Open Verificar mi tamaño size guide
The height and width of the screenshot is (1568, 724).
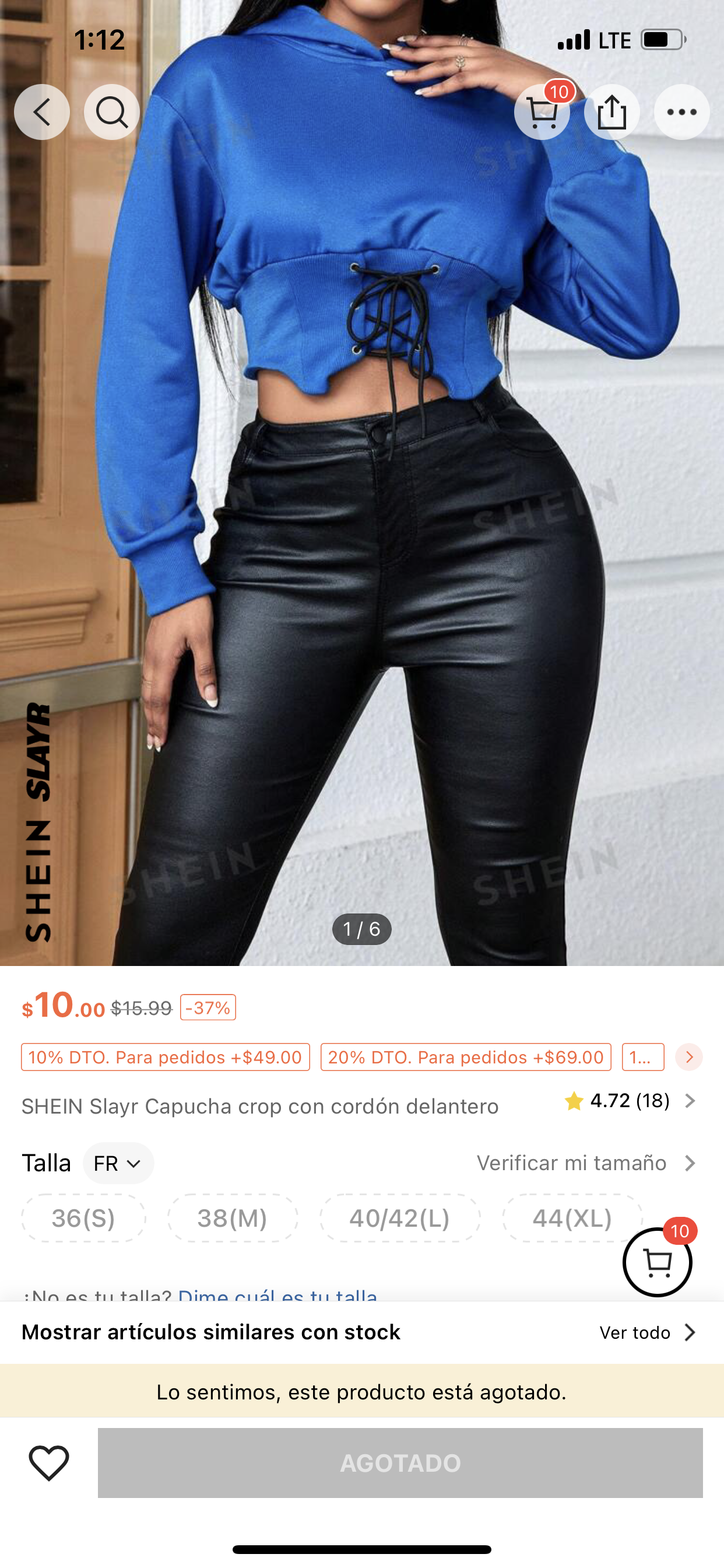click(x=586, y=1163)
